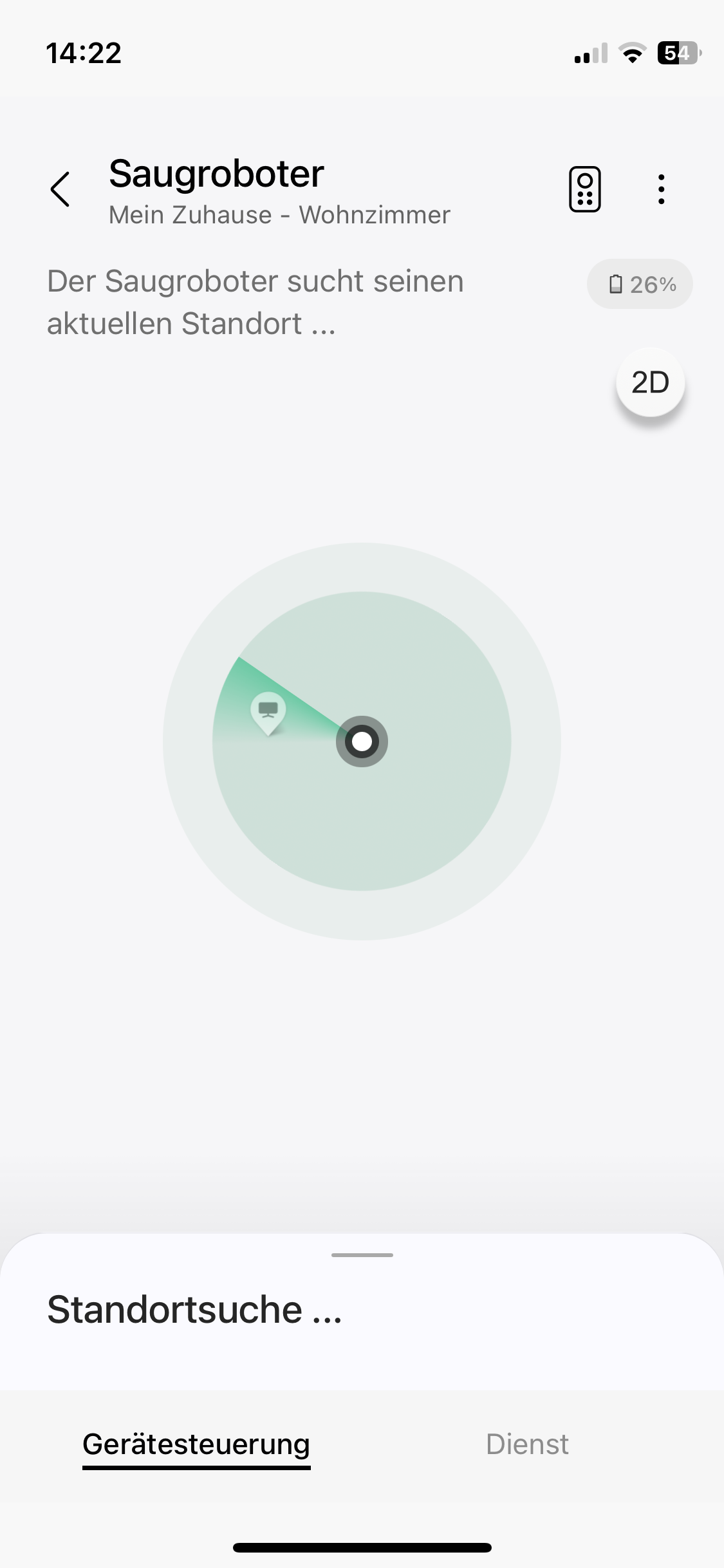Select the Gerätesteuerung tab
724x1568 pixels.
point(196,1444)
